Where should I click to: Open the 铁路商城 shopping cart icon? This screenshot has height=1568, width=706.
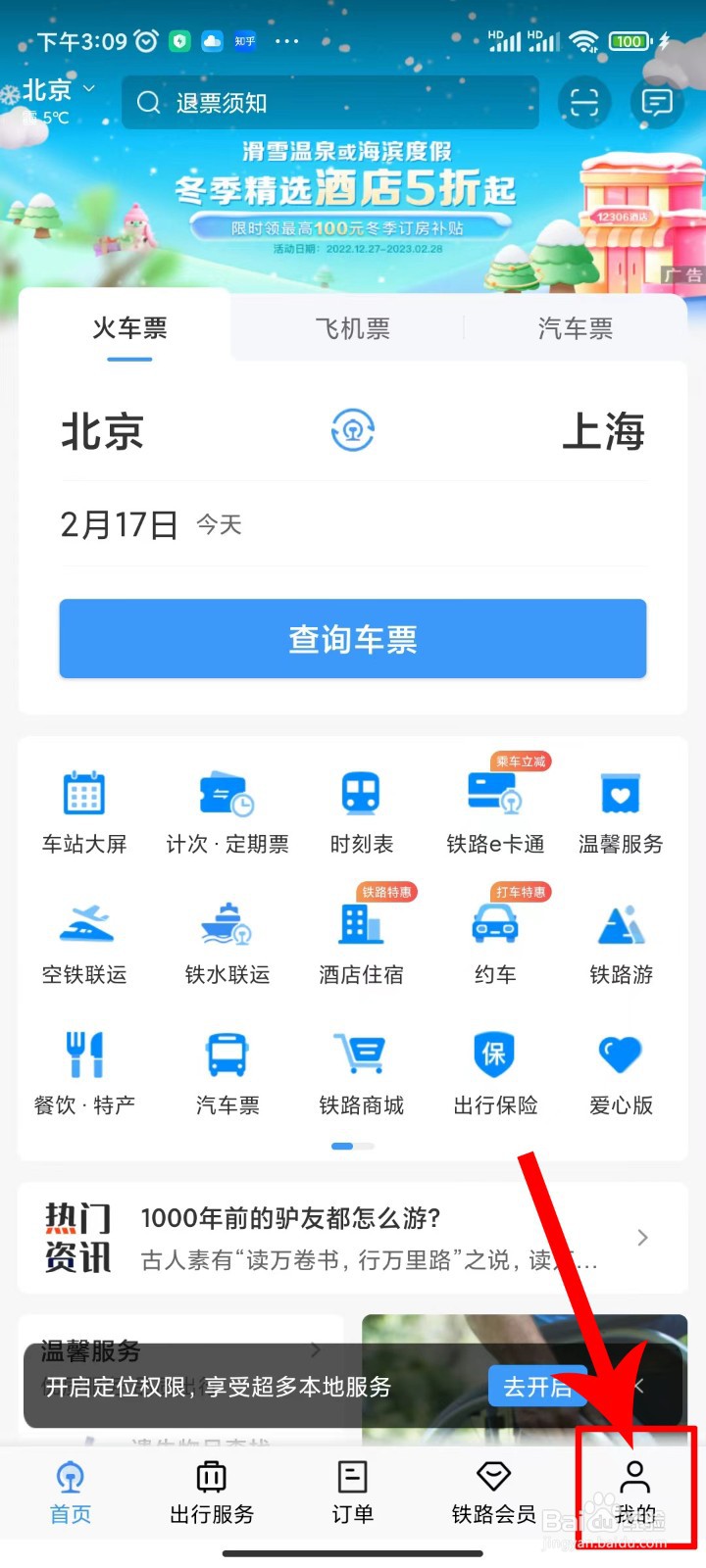[x=361, y=1054]
